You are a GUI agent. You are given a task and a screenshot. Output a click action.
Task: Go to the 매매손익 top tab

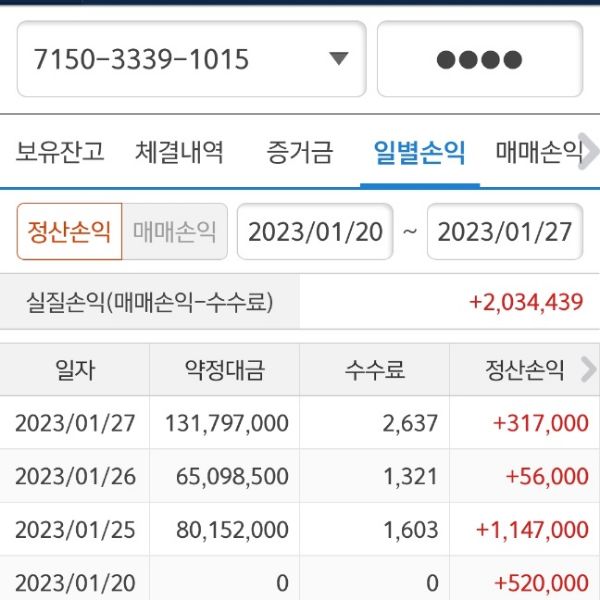coord(537,153)
